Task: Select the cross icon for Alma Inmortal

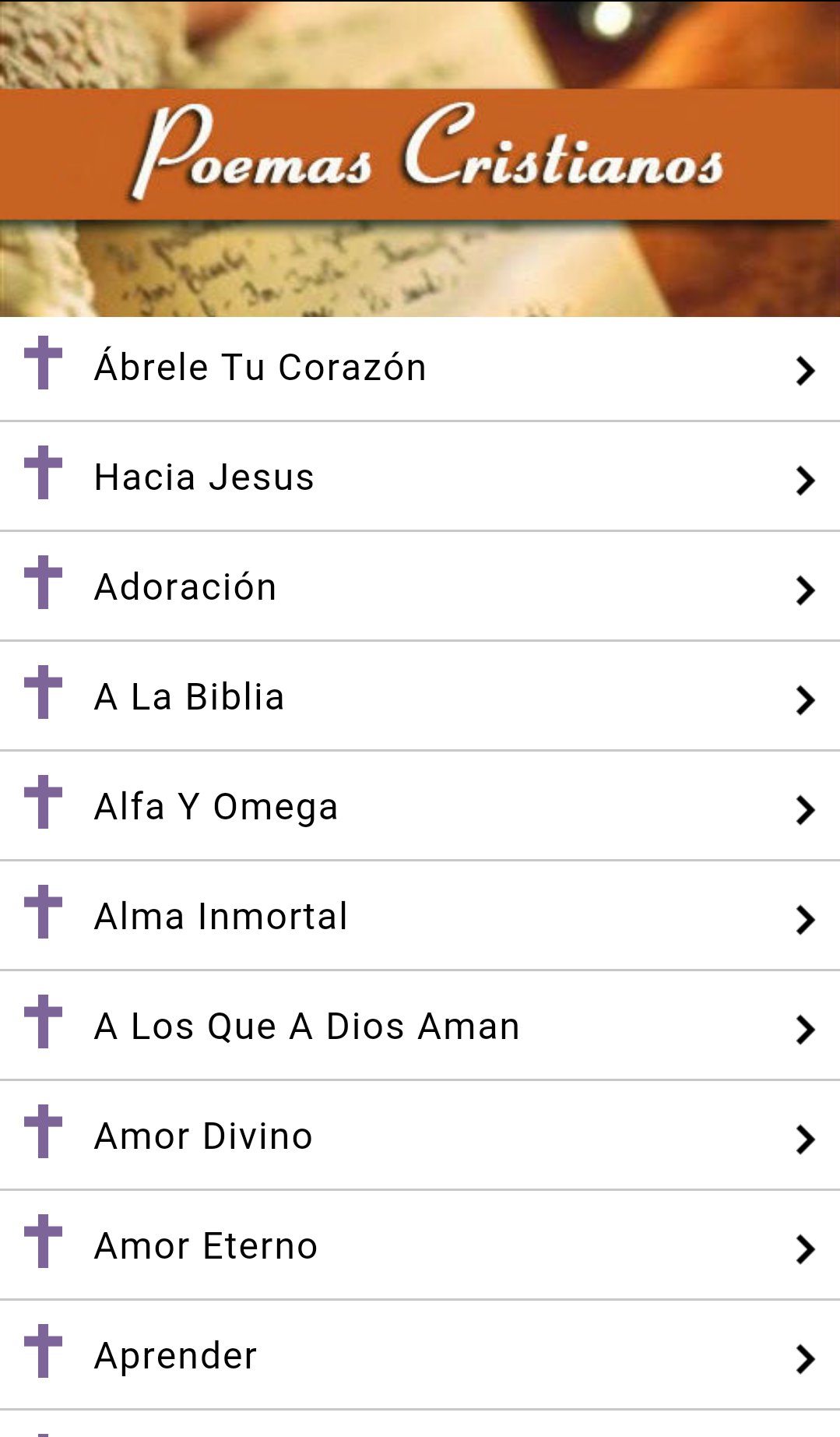Action: pyautogui.click(x=43, y=916)
